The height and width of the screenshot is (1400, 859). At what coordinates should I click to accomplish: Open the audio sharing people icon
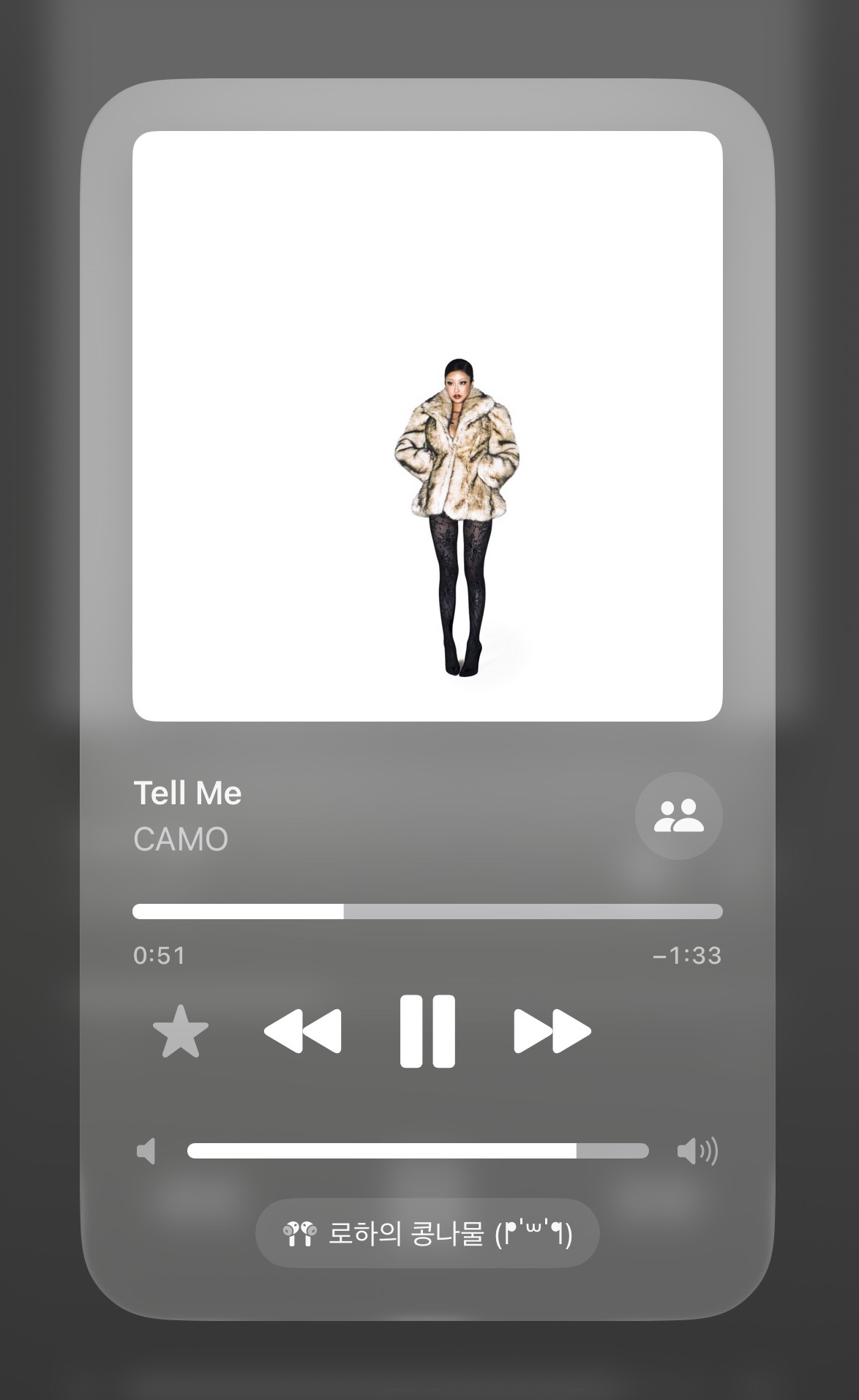point(678,815)
